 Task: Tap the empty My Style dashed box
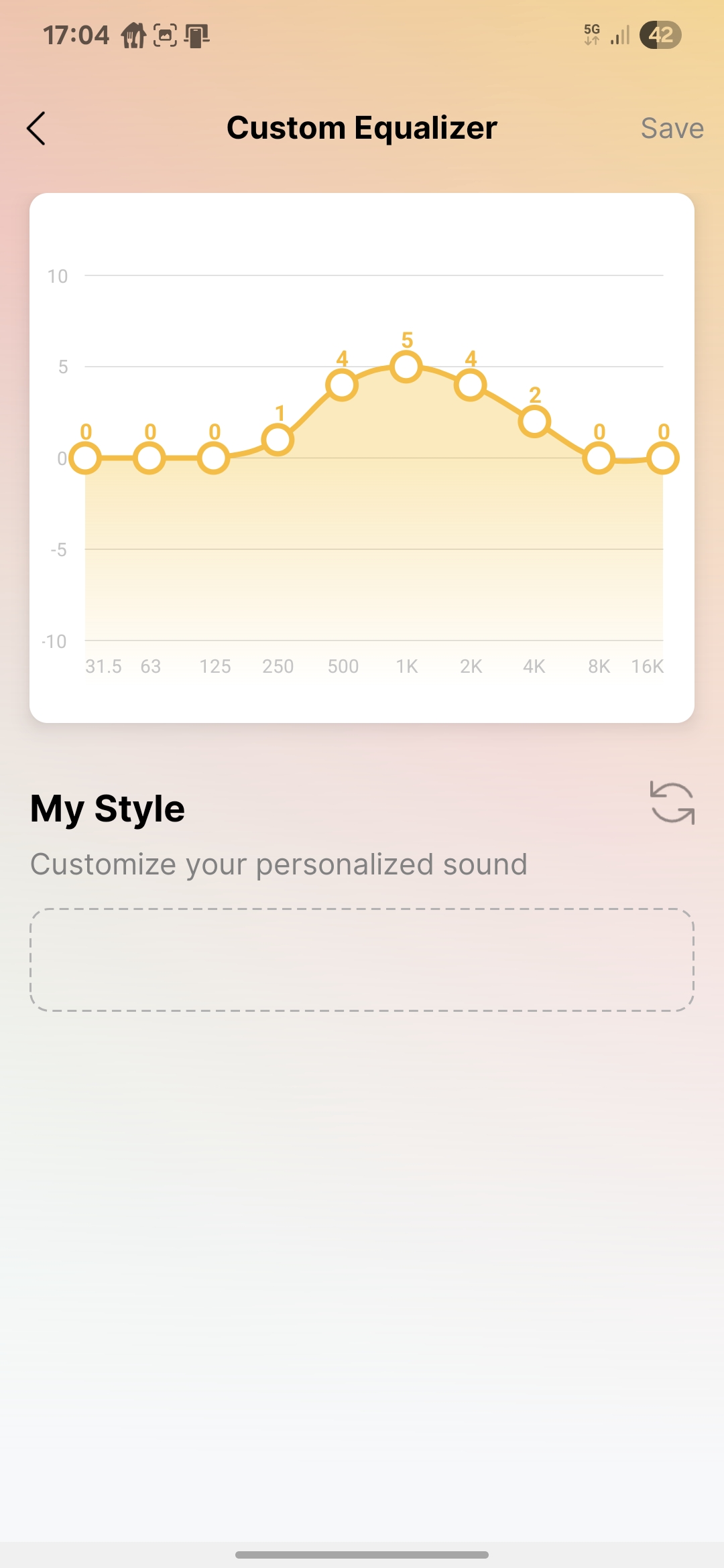click(x=362, y=960)
